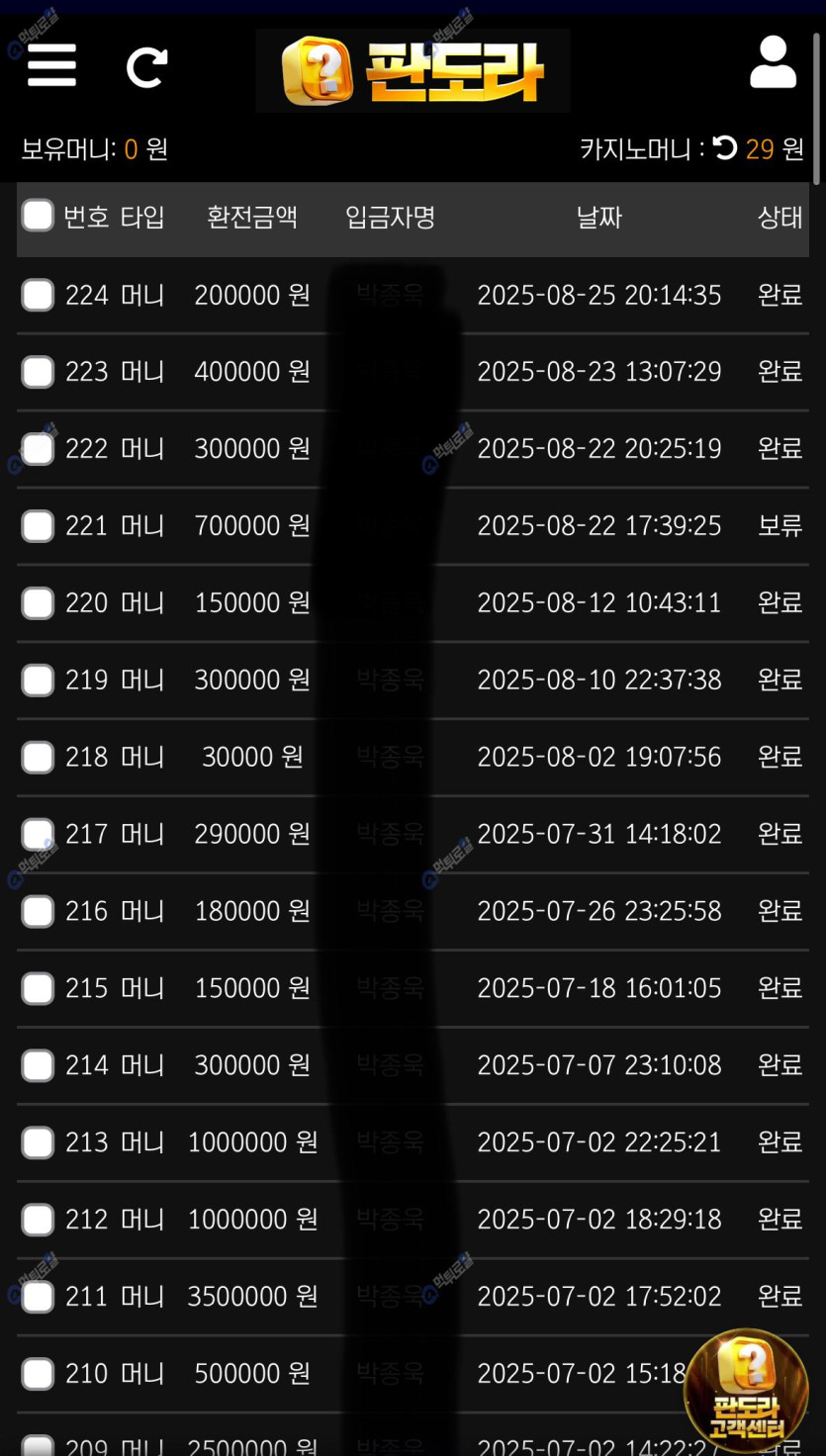Viewport: 826px width, 1456px height.
Task: Select the checkbox for row 217
Action: pos(38,835)
